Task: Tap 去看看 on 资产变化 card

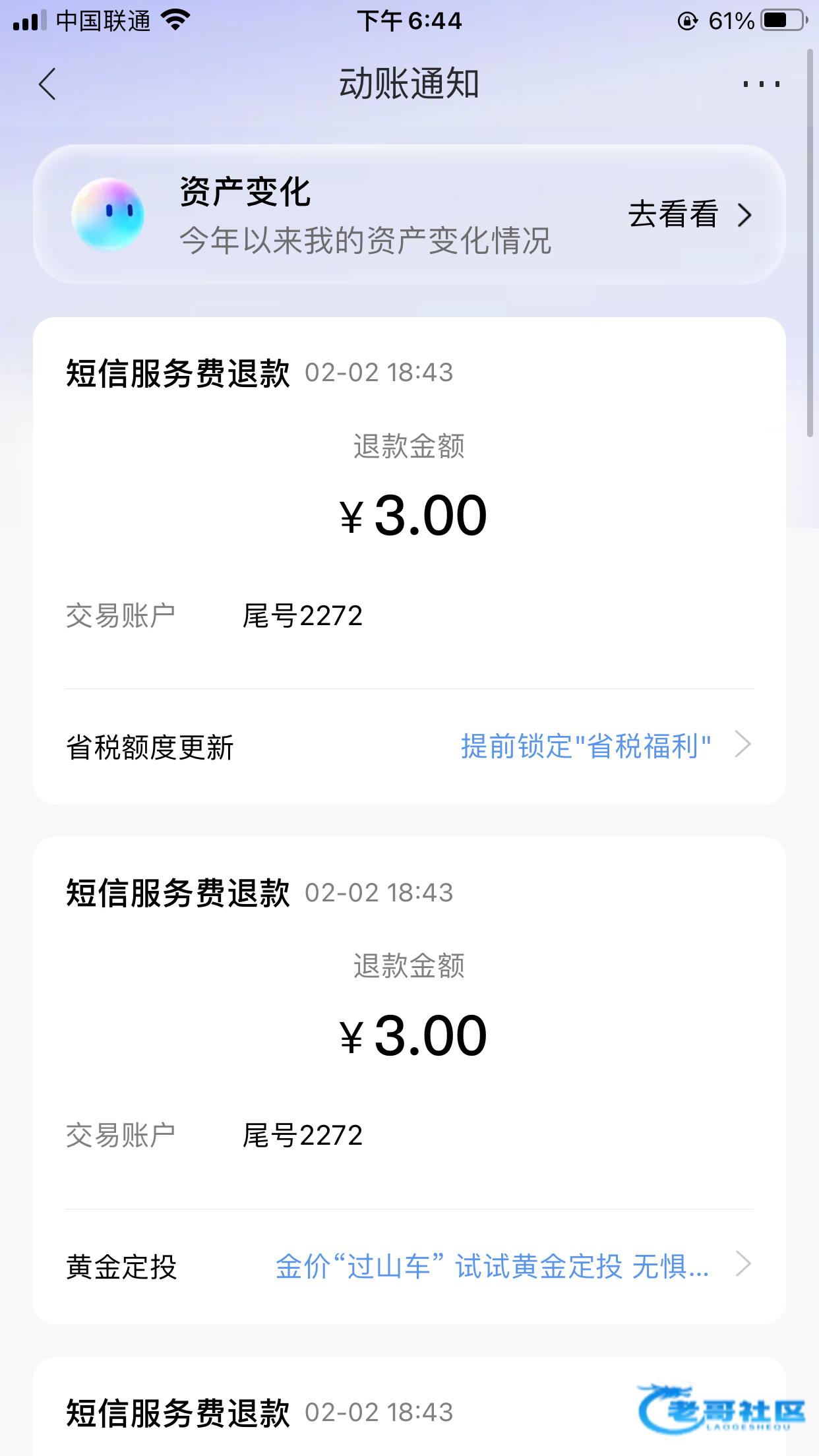Action: pyautogui.click(x=688, y=215)
